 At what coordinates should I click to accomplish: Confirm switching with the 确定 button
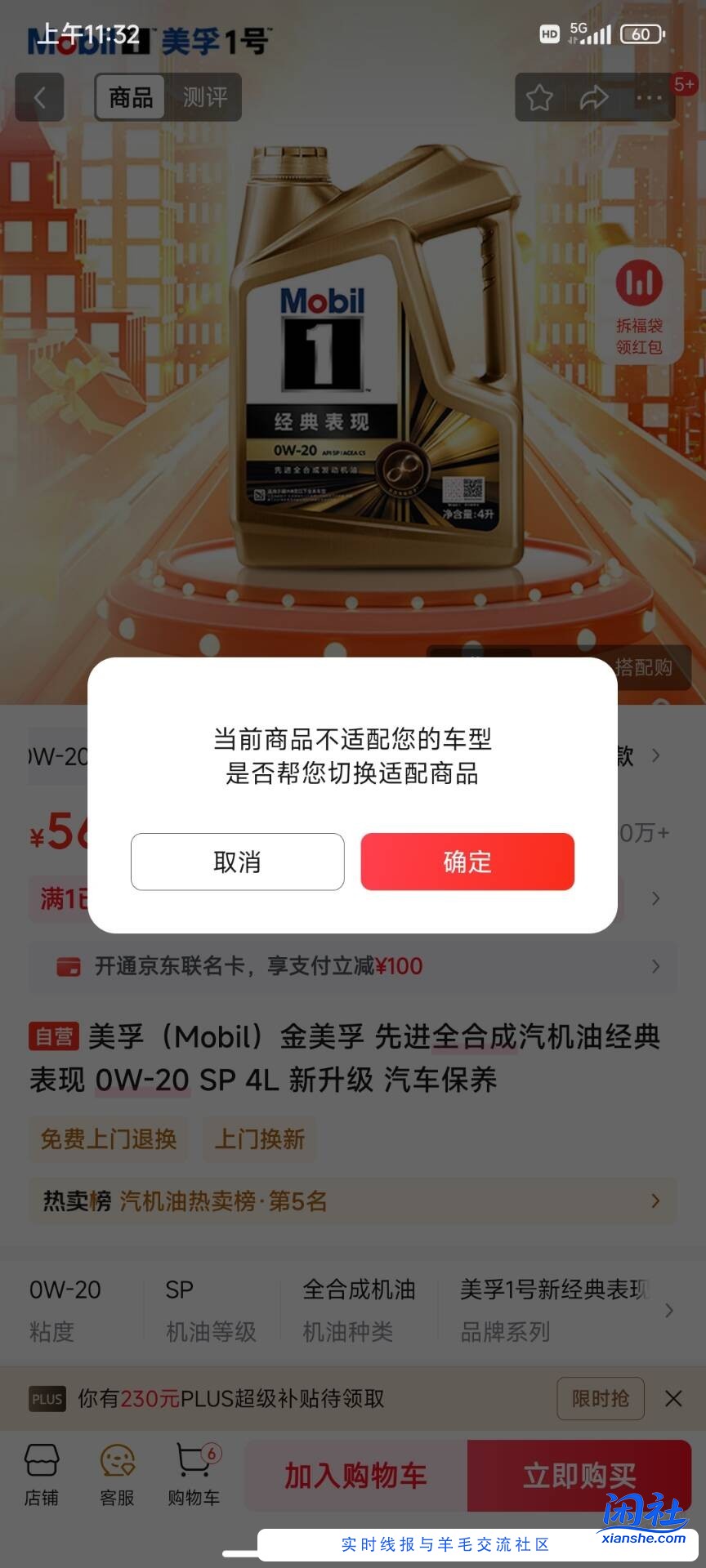(467, 862)
